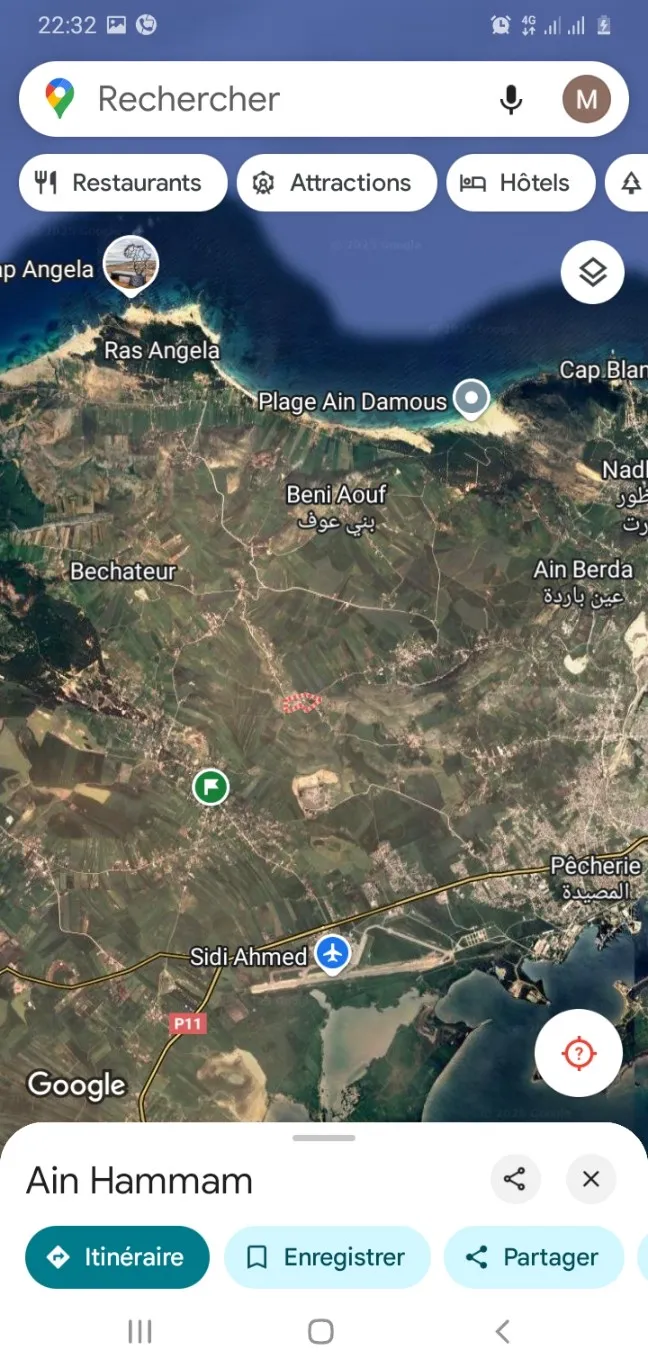Go back with the system back button
The height and width of the screenshot is (1368, 648).
503,1331
